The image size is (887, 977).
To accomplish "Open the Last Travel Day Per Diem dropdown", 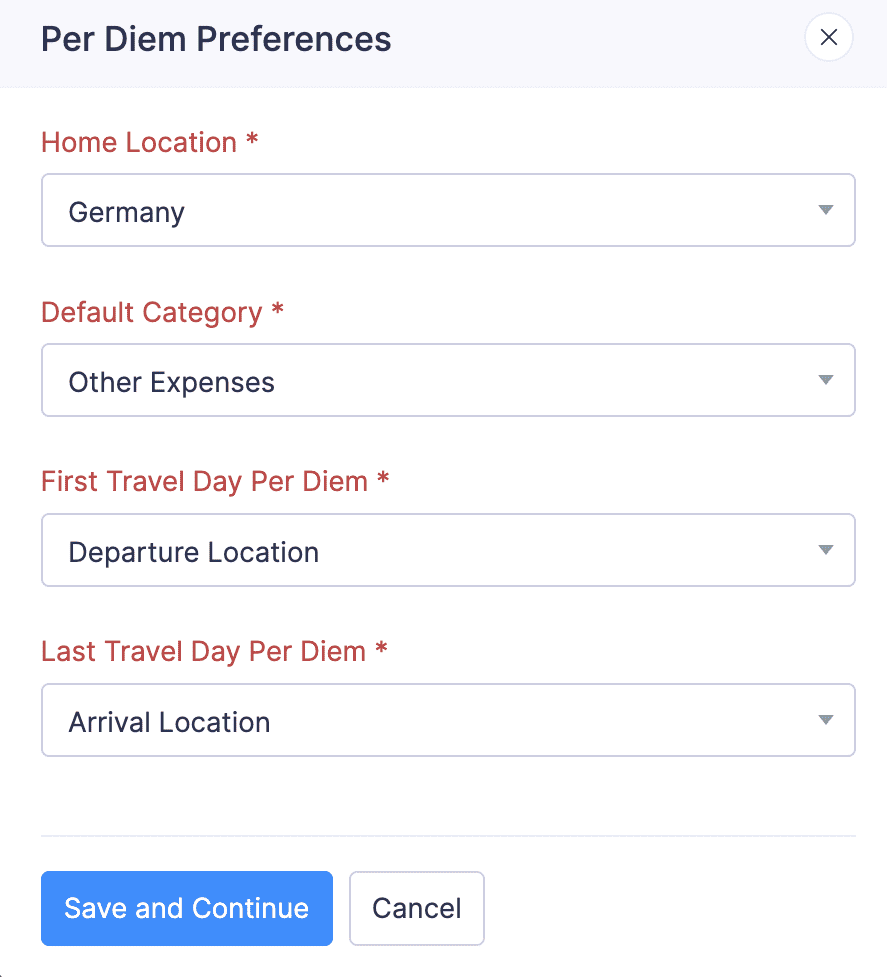I will [x=448, y=720].
